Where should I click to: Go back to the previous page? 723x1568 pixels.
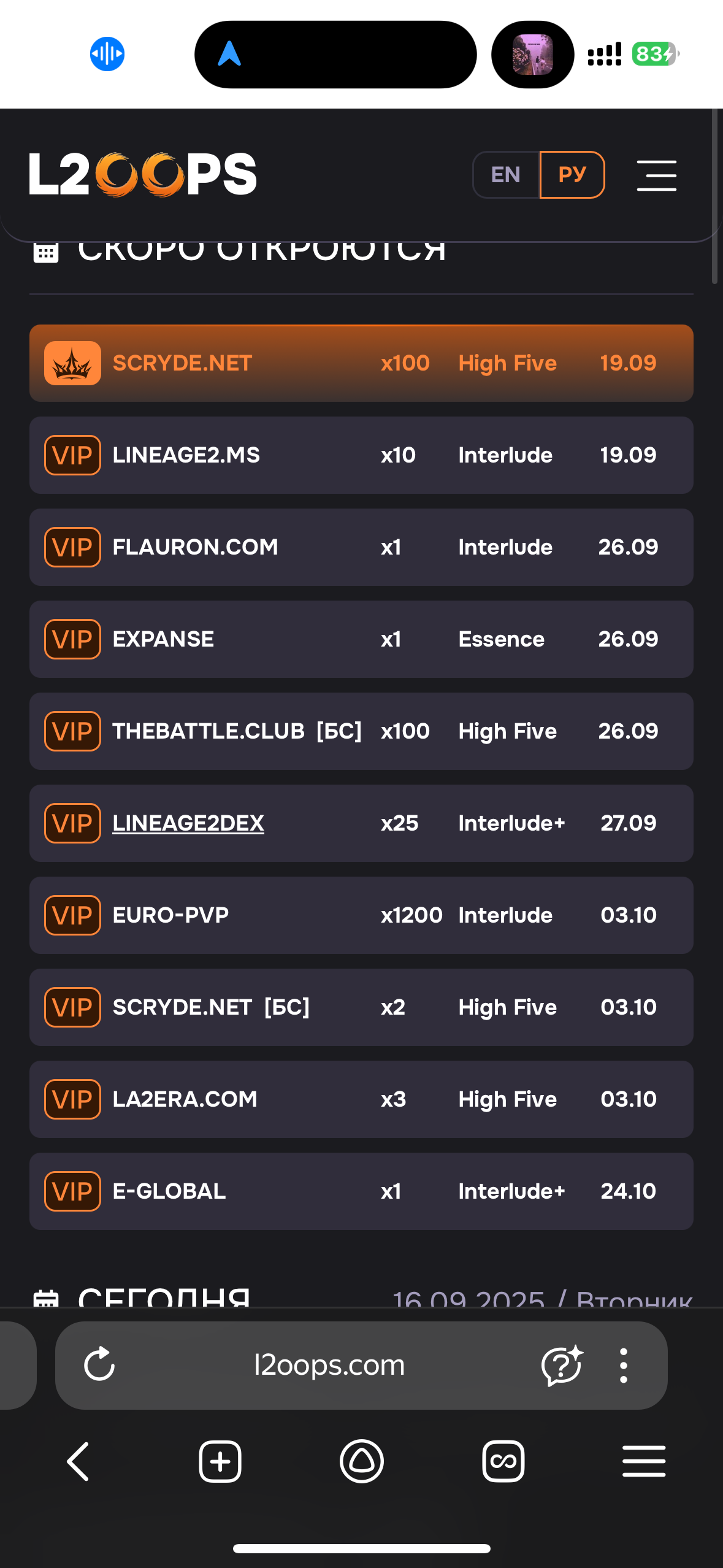pos(78,1461)
